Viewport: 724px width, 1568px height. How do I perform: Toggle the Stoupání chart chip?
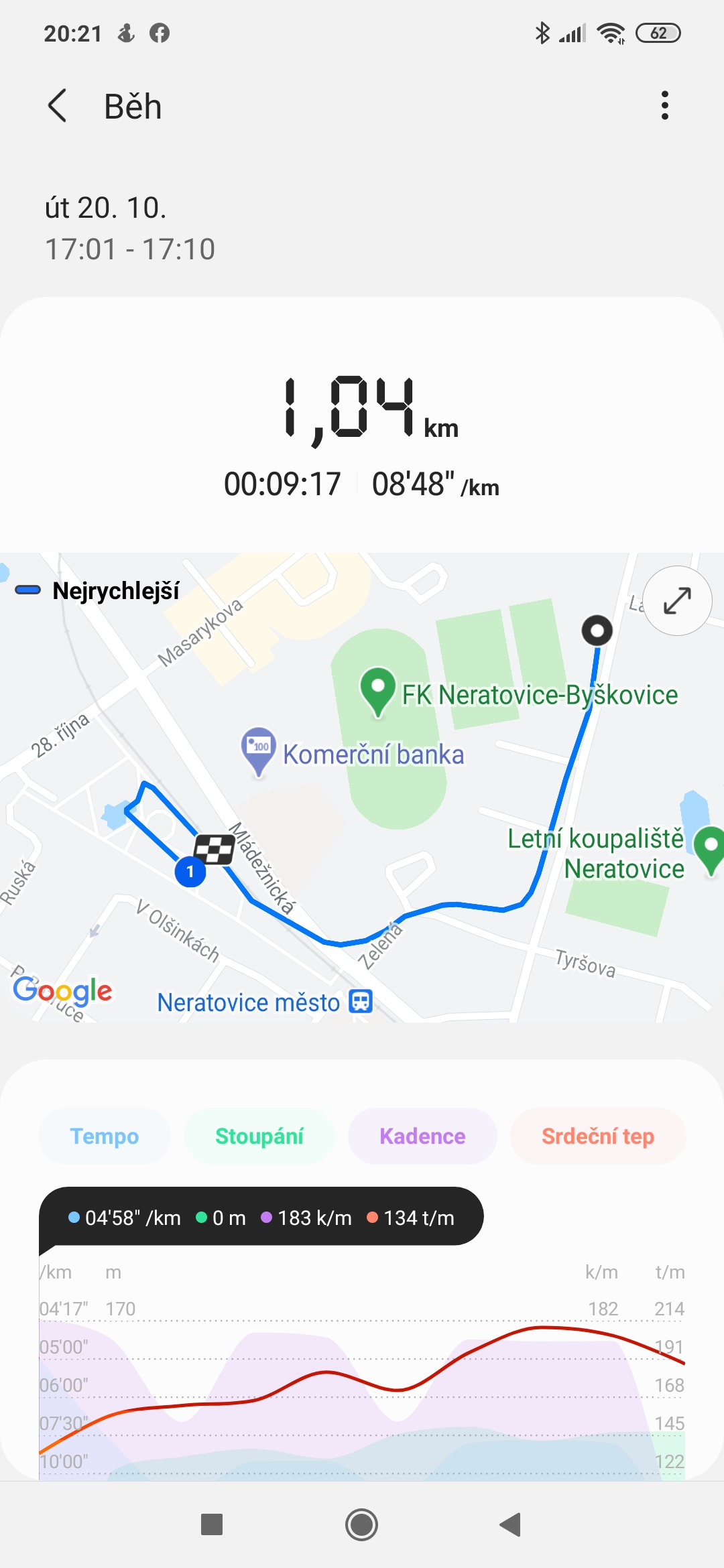(x=259, y=1136)
